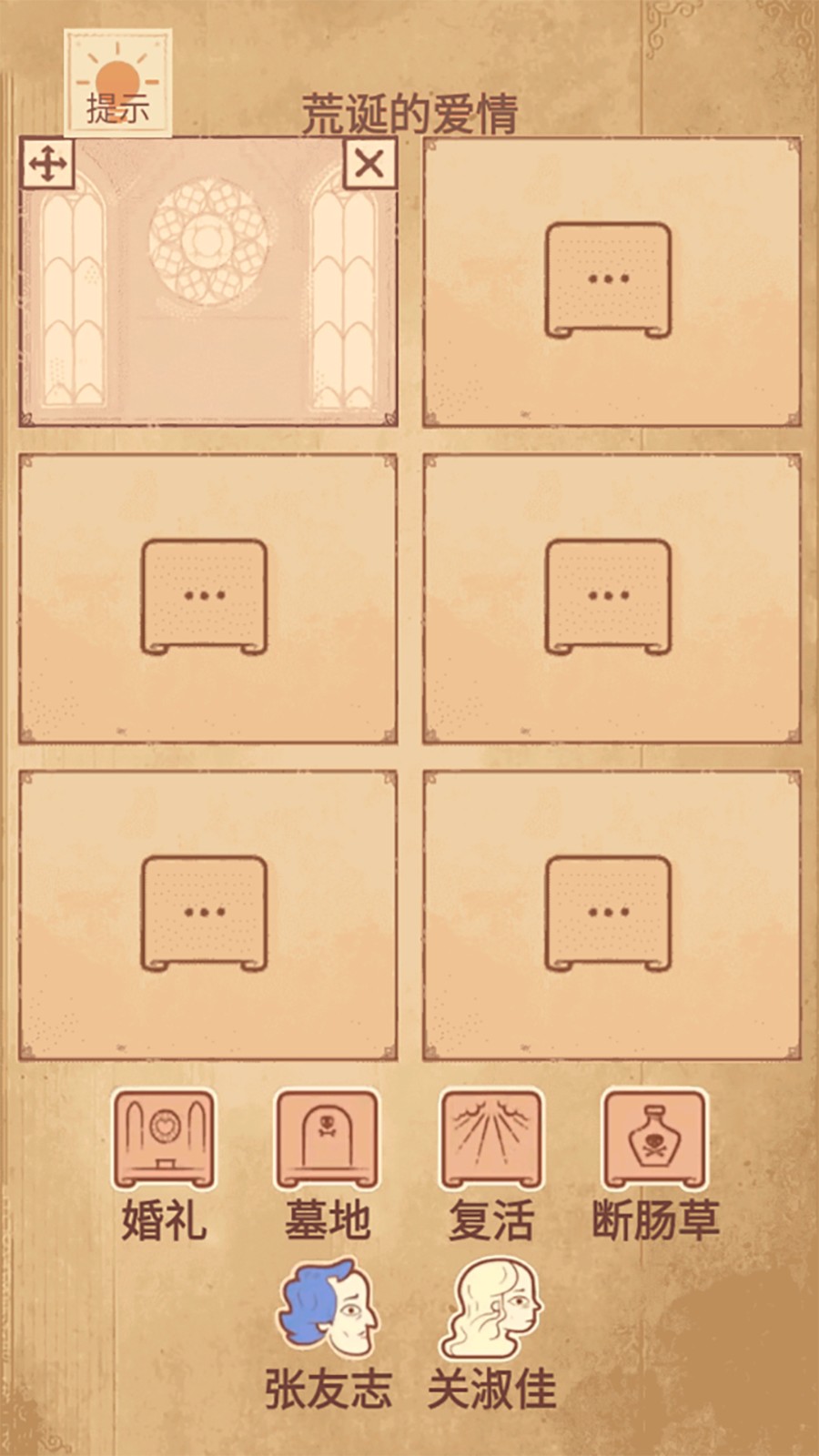Select the 婚礼 scene card
819x1456 pixels.
[164, 1139]
